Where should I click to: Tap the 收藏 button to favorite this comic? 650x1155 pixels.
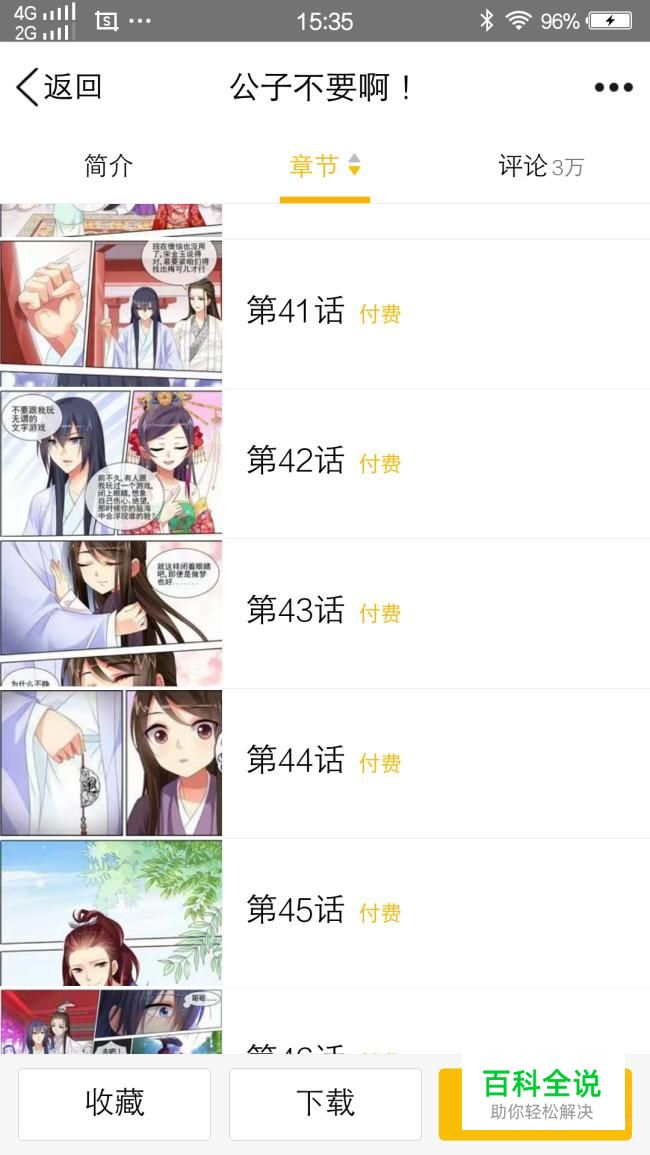[x=114, y=1103]
